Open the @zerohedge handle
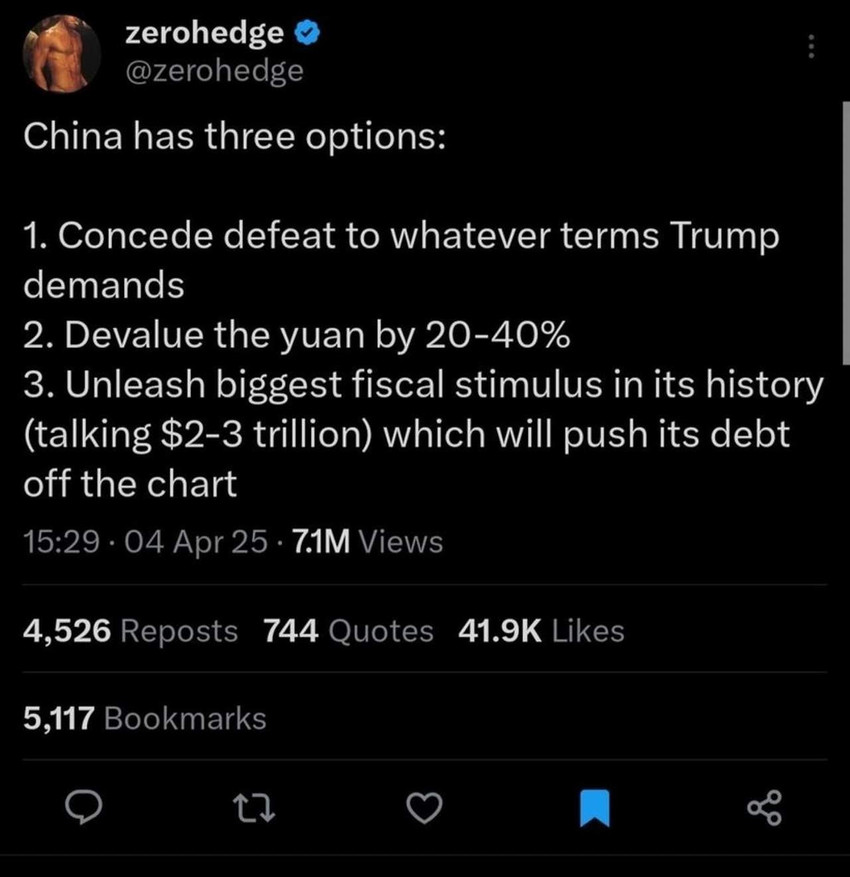This screenshot has height=877, width=850. point(214,70)
